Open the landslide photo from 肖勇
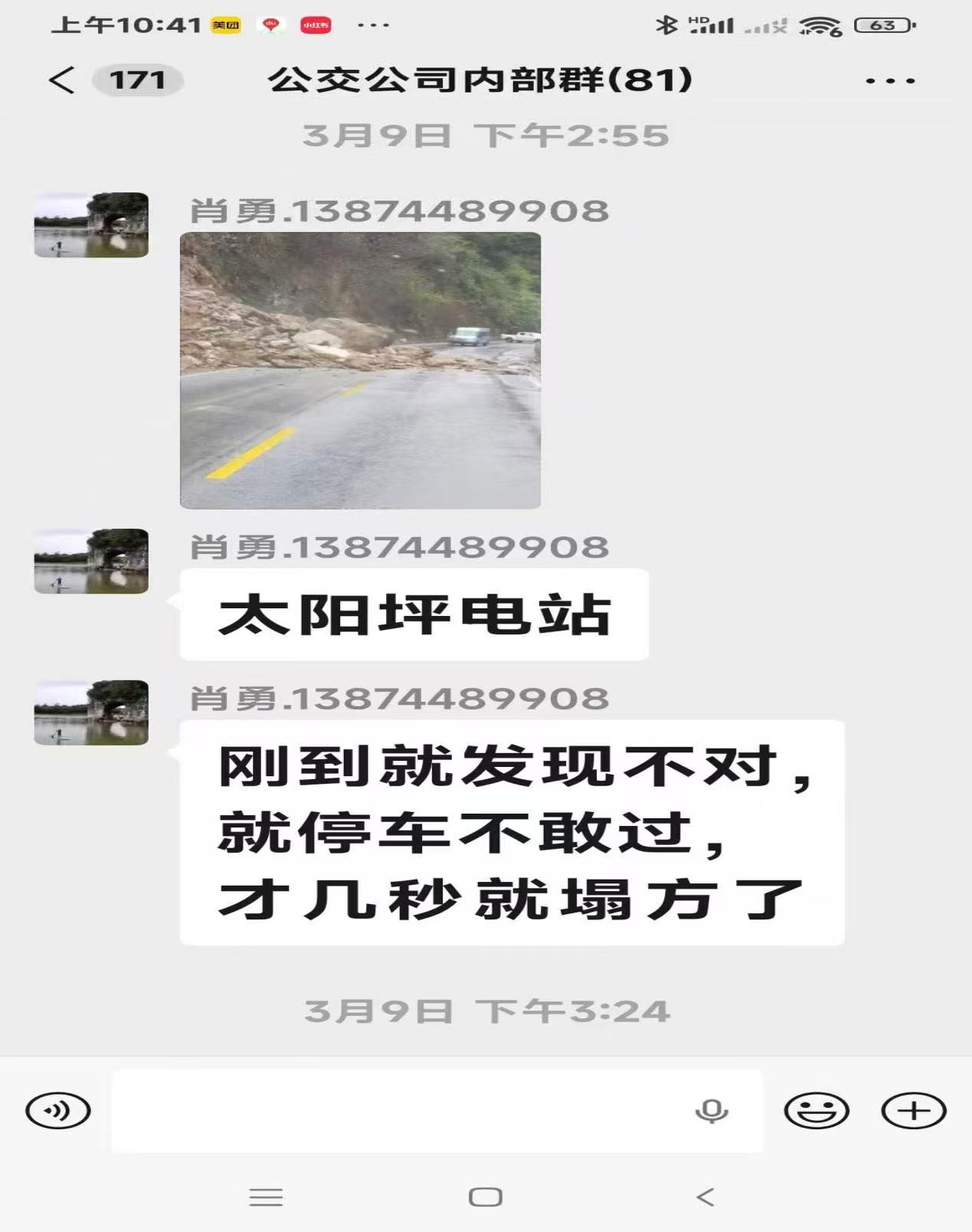Screen dimensions: 972x1232 click(360, 370)
